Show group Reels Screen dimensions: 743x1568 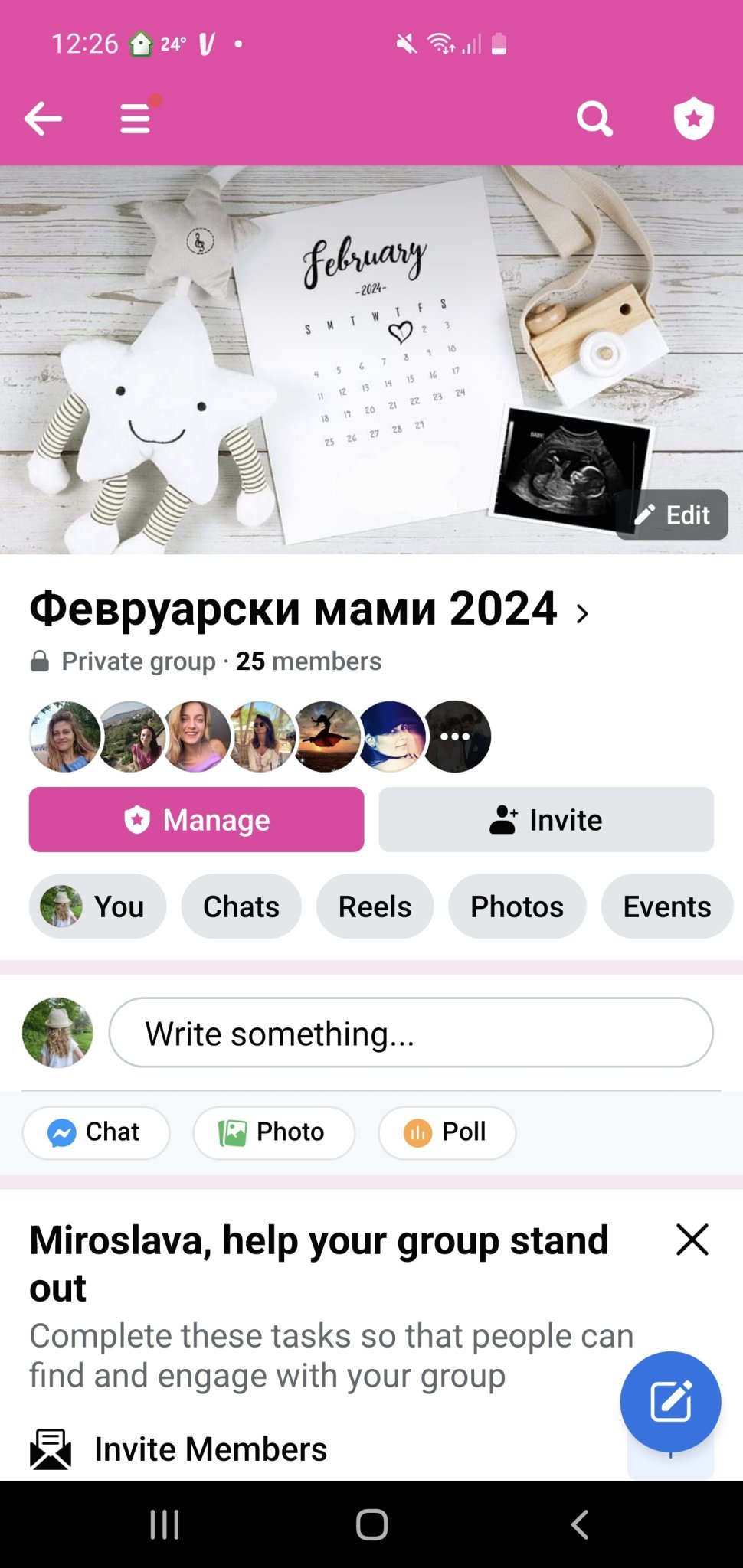375,906
